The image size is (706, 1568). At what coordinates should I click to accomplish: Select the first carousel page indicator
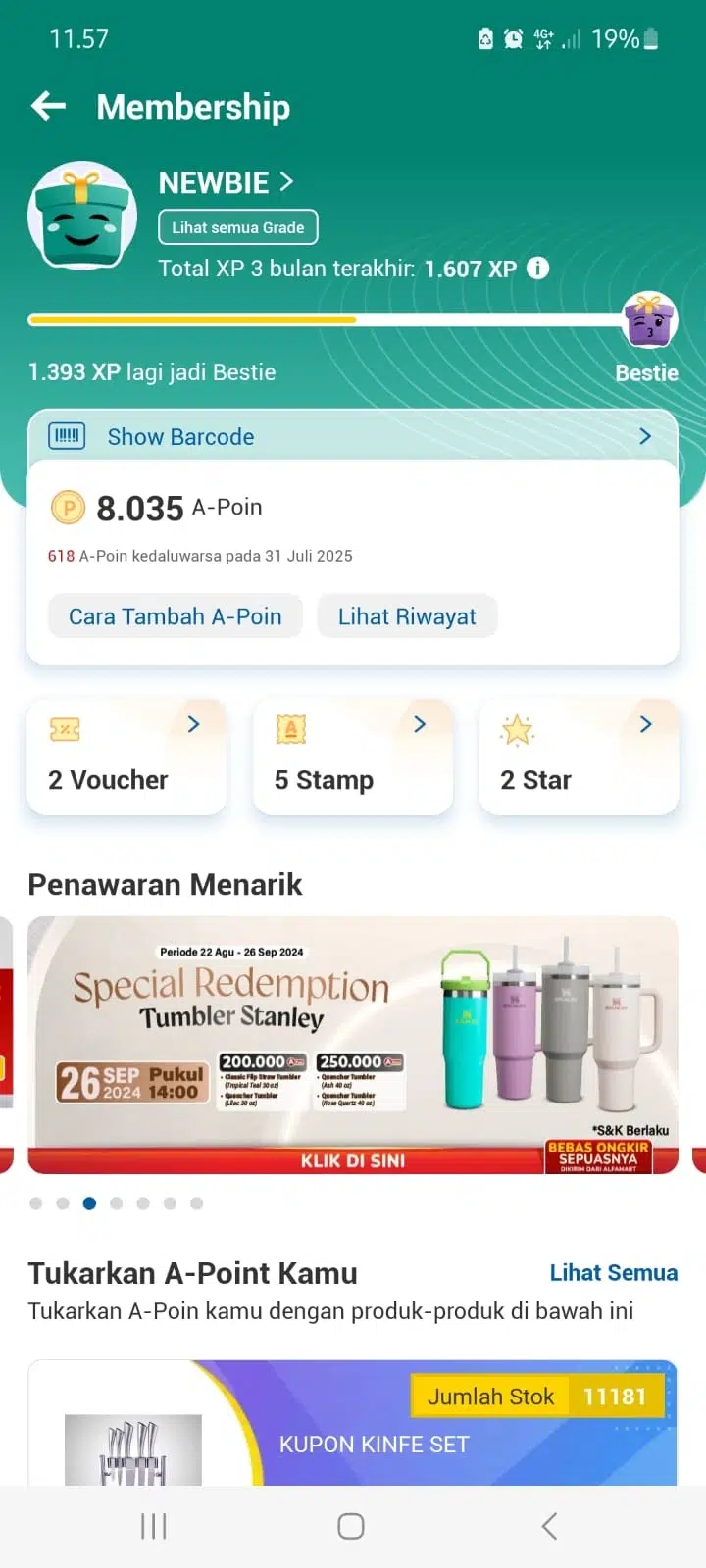pyautogui.click(x=35, y=1202)
